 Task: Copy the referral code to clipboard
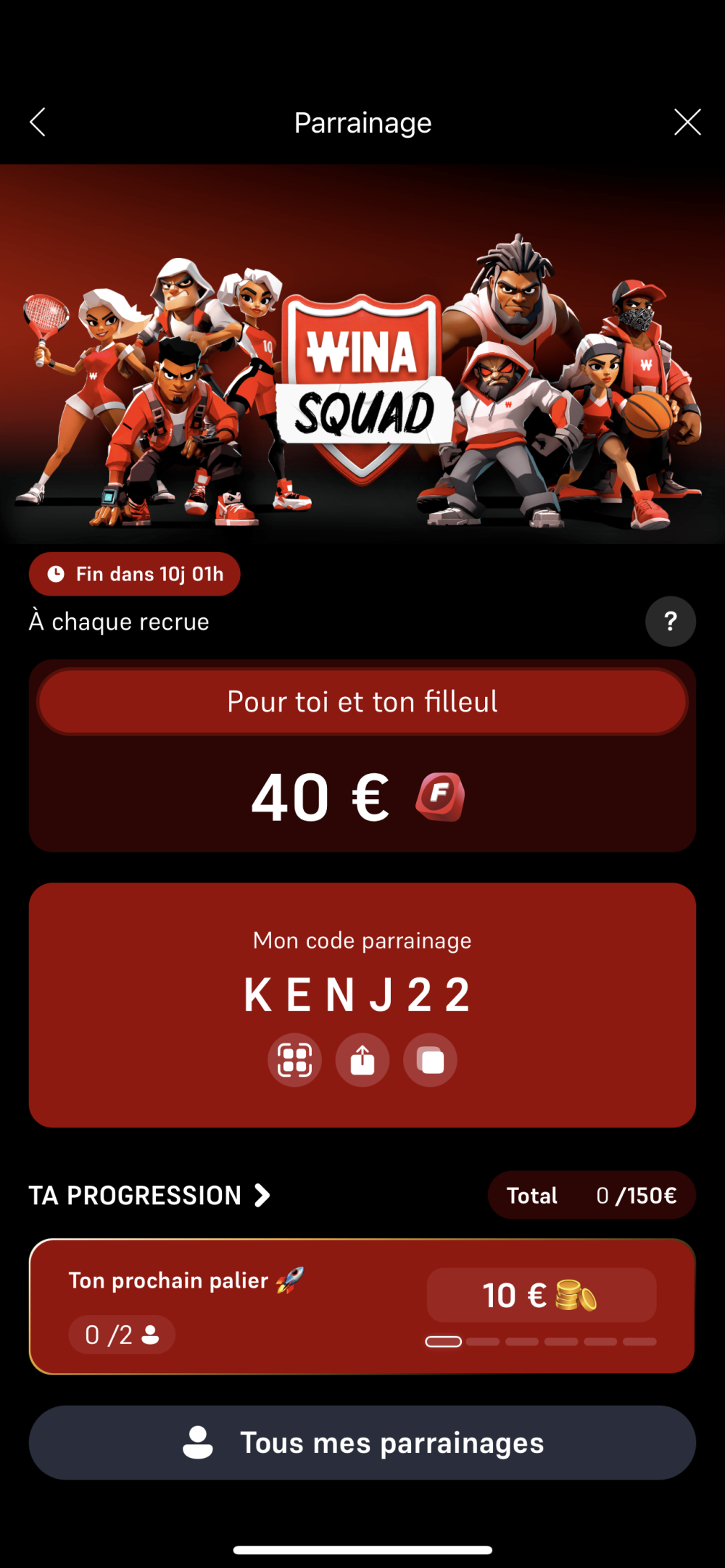431,1060
